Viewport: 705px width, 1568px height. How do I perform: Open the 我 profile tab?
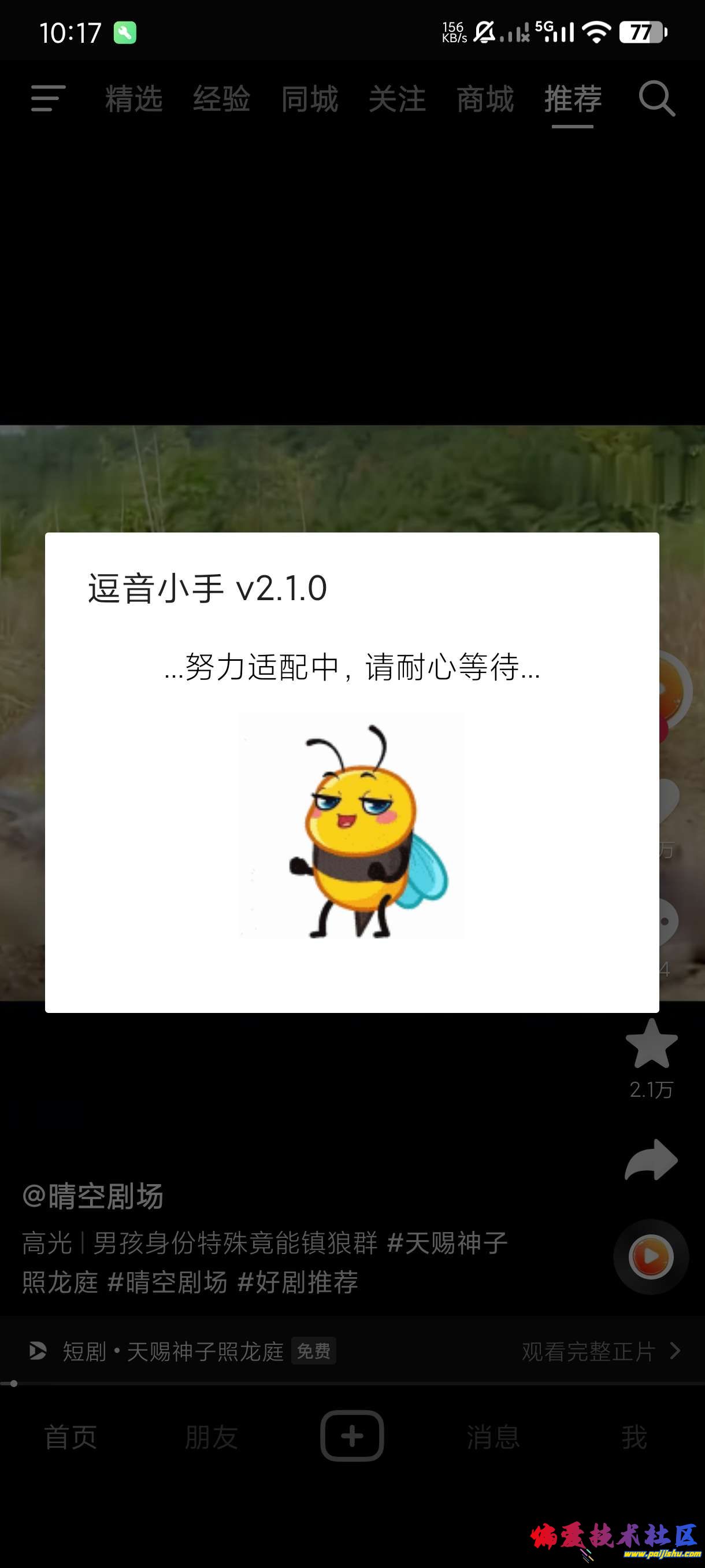click(633, 1437)
